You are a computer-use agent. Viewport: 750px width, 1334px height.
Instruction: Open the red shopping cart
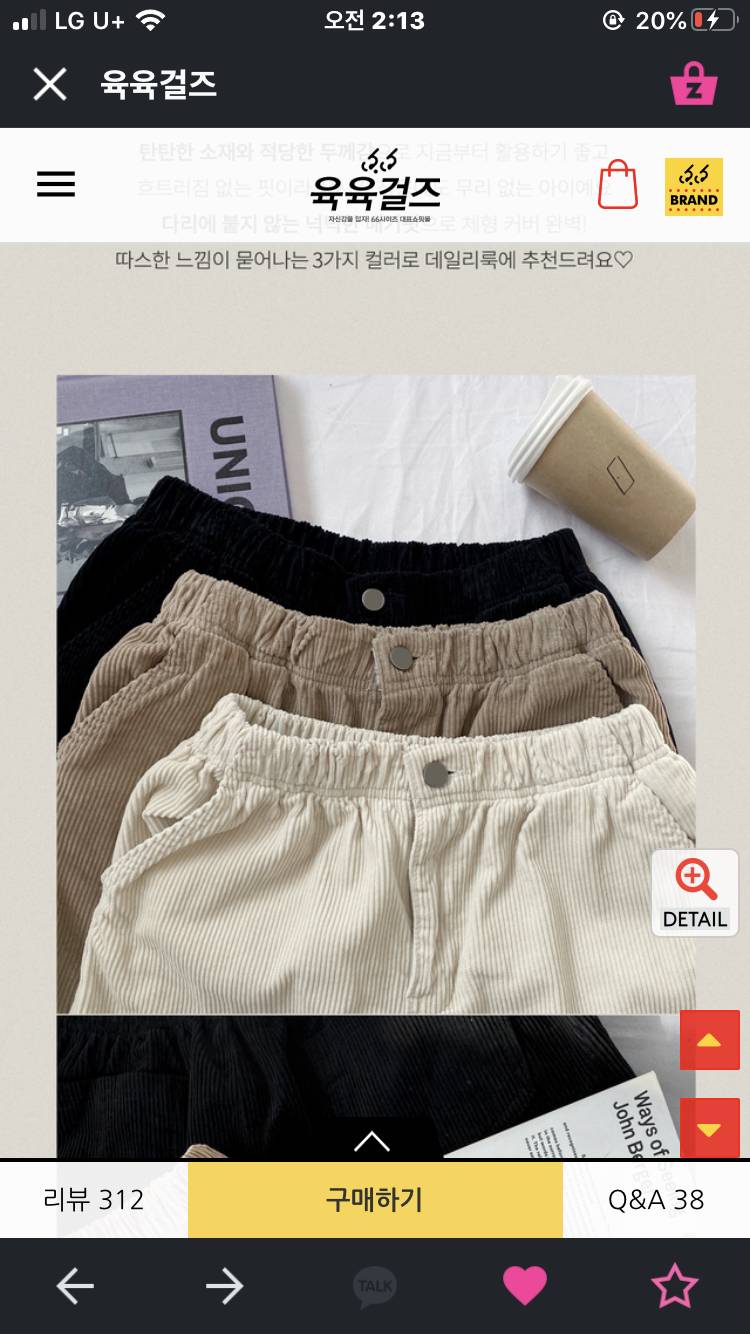(617, 185)
